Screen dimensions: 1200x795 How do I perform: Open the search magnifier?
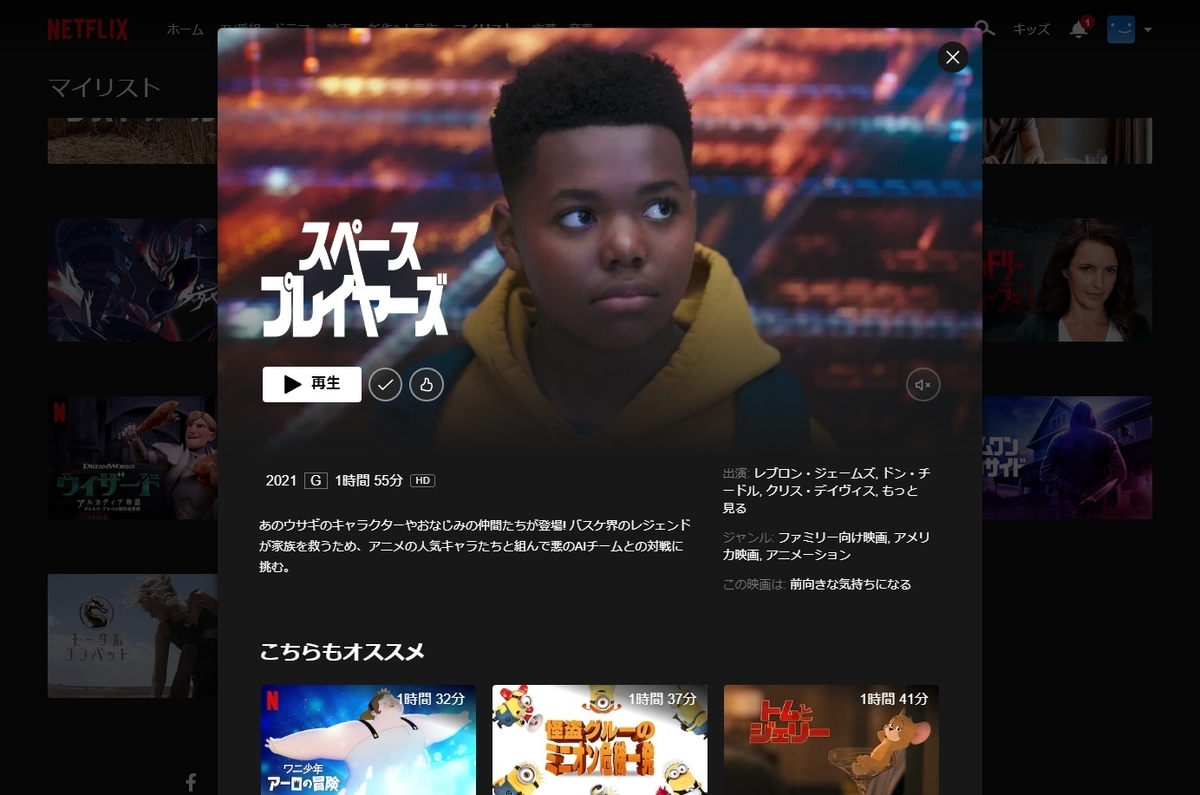click(985, 29)
